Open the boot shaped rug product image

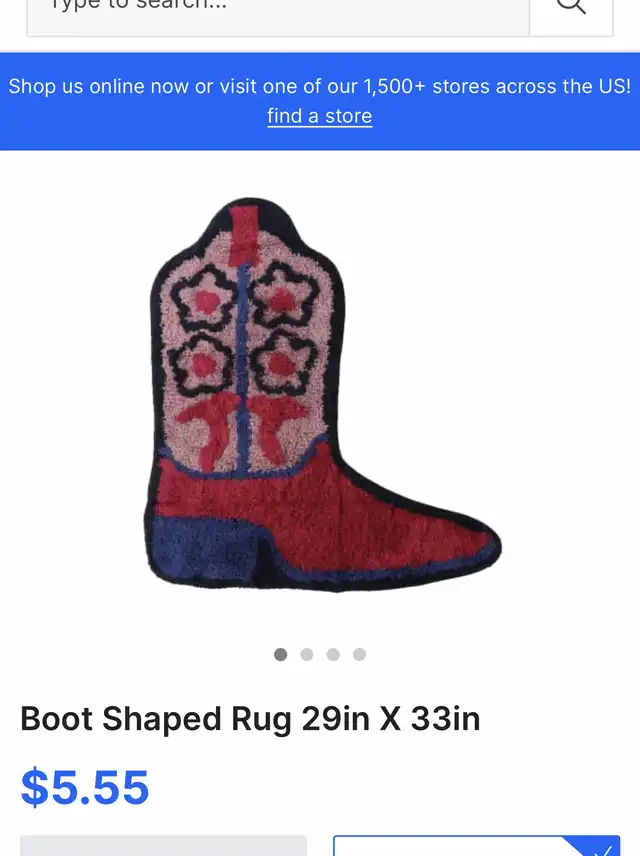(320, 395)
